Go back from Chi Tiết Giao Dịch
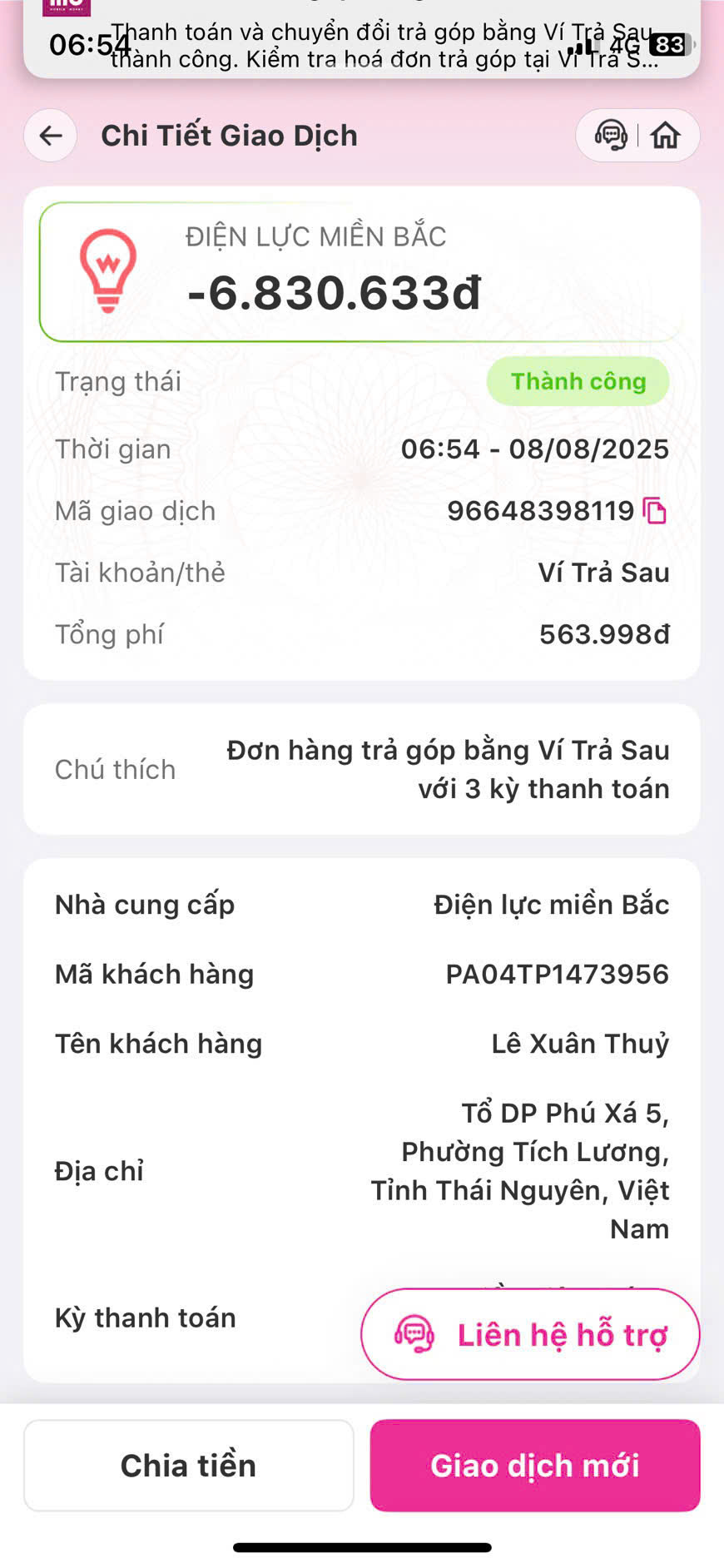The height and width of the screenshot is (1568, 724). pos(51,136)
